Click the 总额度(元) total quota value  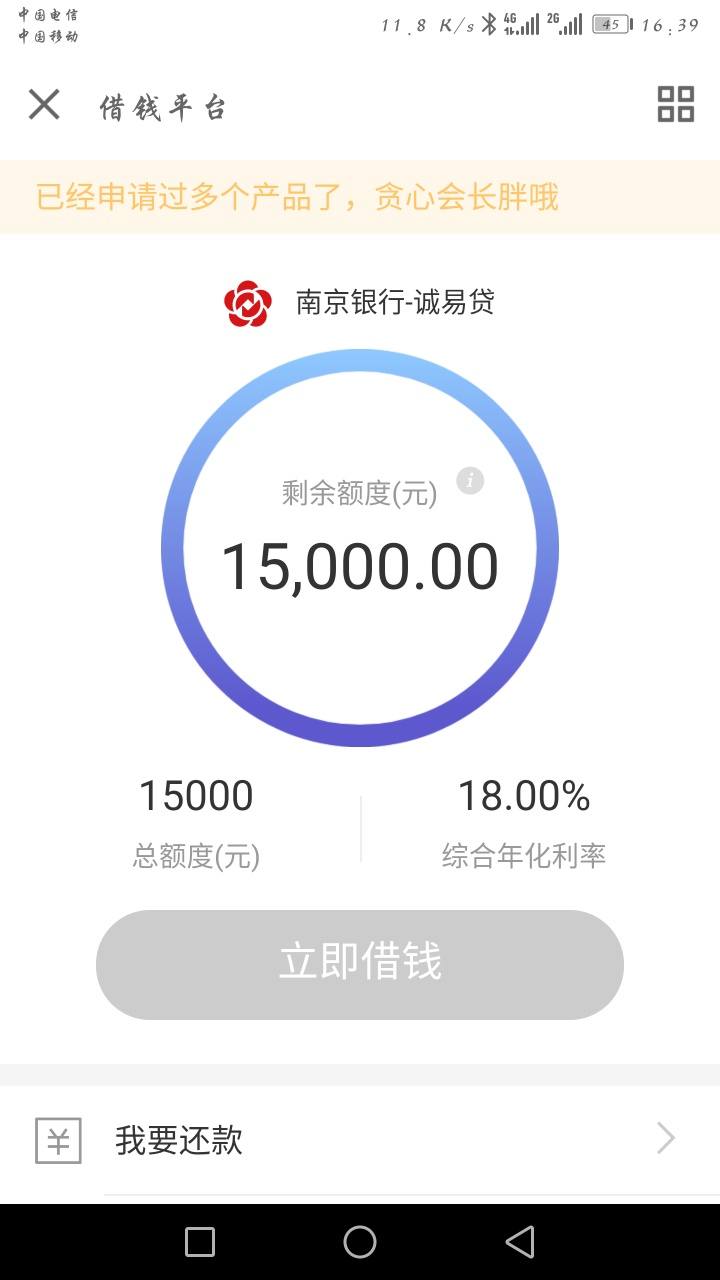[196, 794]
